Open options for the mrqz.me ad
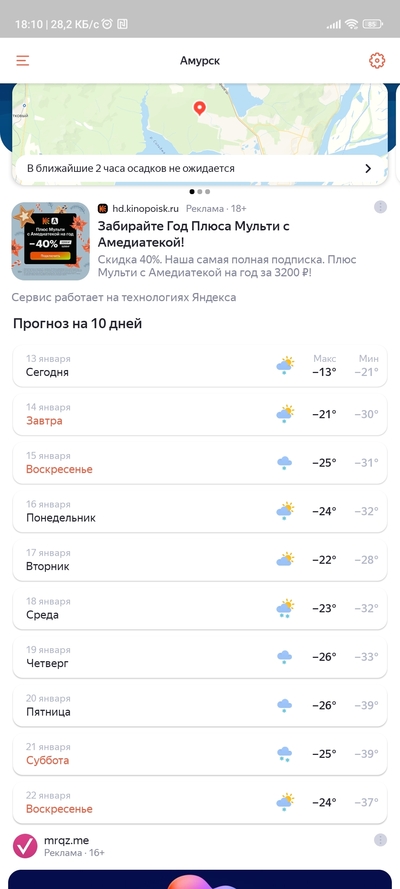The width and height of the screenshot is (400, 889). tap(381, 840)
